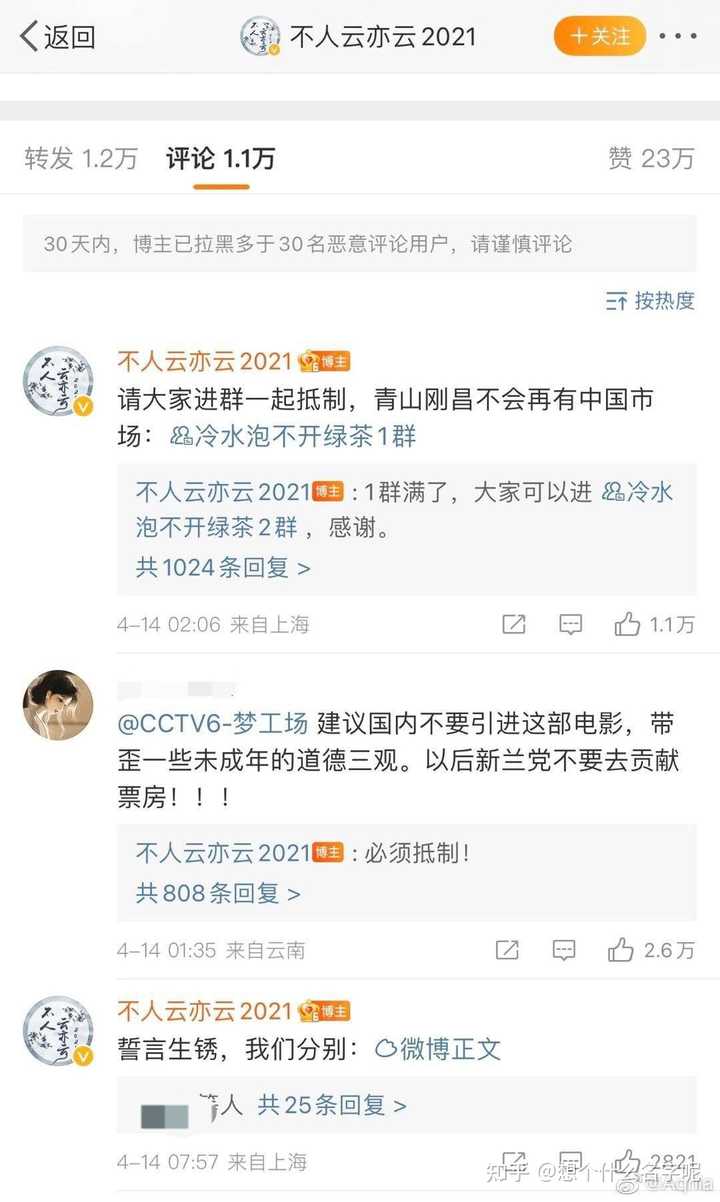Expand 共25条回复 replies
Image resolution: width=720 pixels, height=1202 pixels.
click(332, 1105)
